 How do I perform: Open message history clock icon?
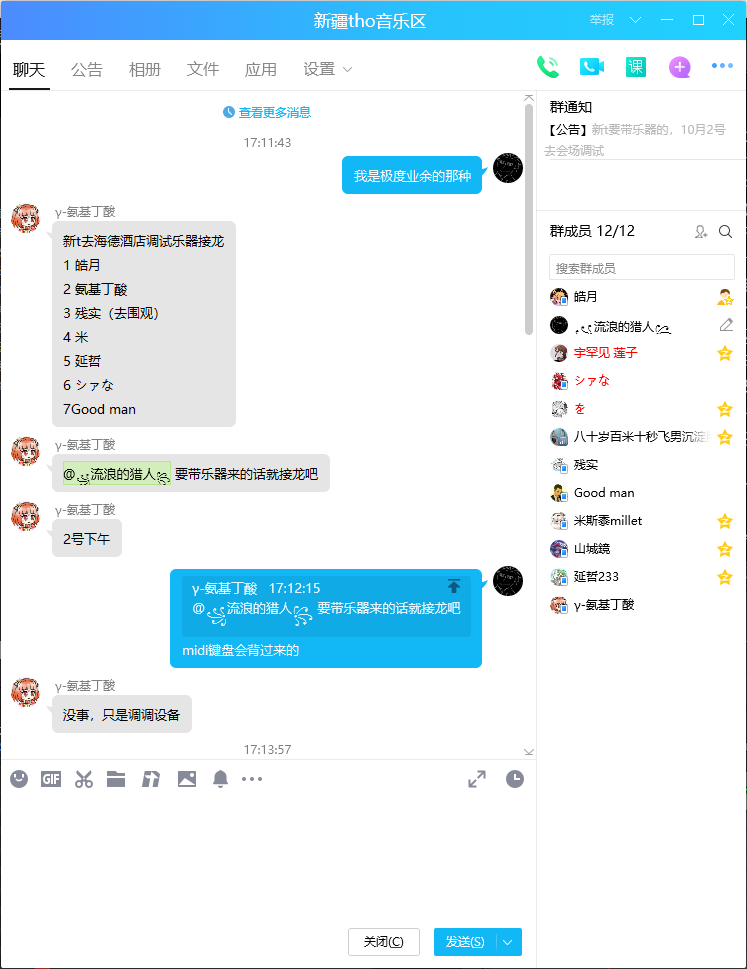click(514, 779)
